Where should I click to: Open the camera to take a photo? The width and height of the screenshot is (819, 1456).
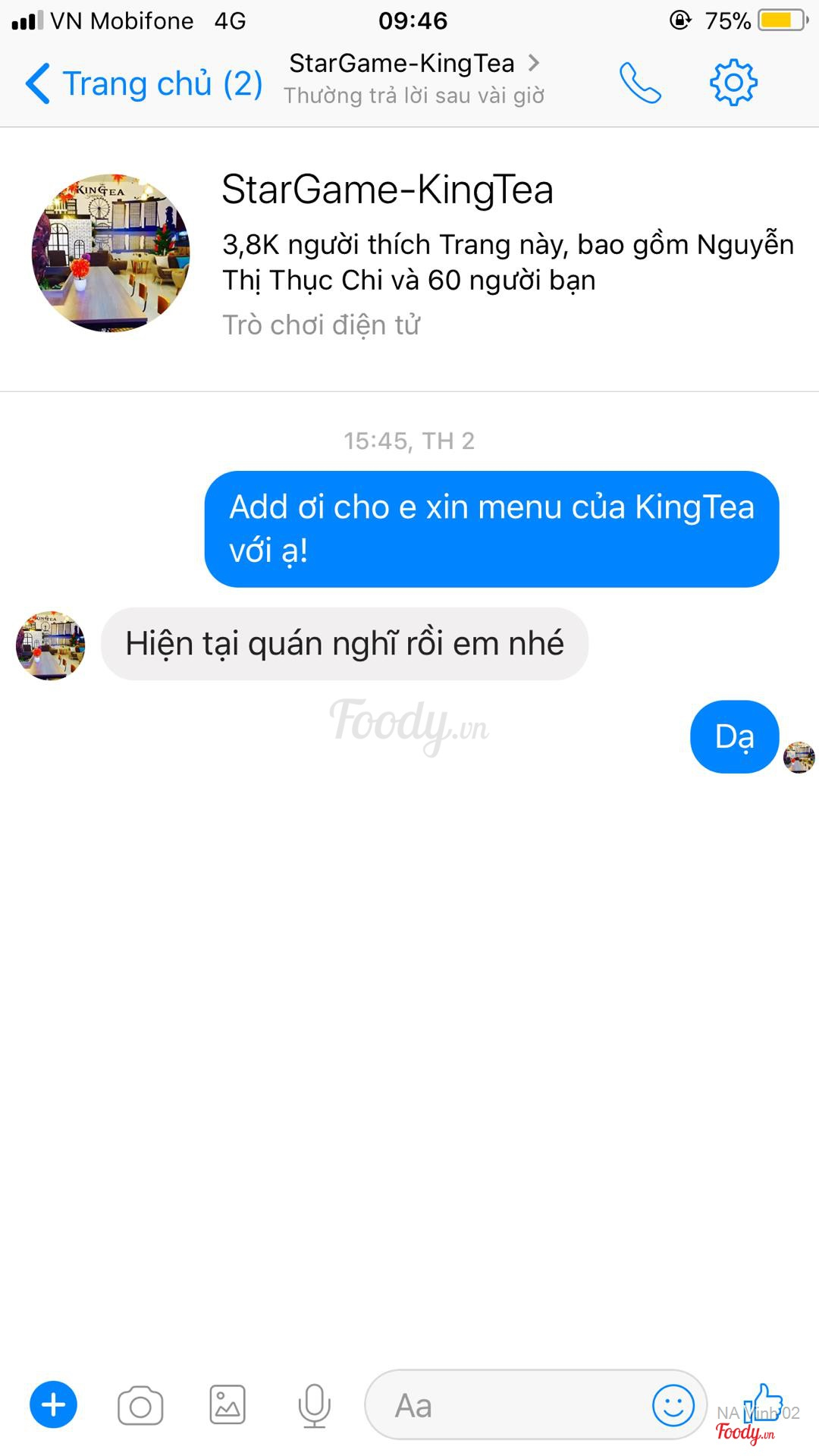[x=140, y=1406]
